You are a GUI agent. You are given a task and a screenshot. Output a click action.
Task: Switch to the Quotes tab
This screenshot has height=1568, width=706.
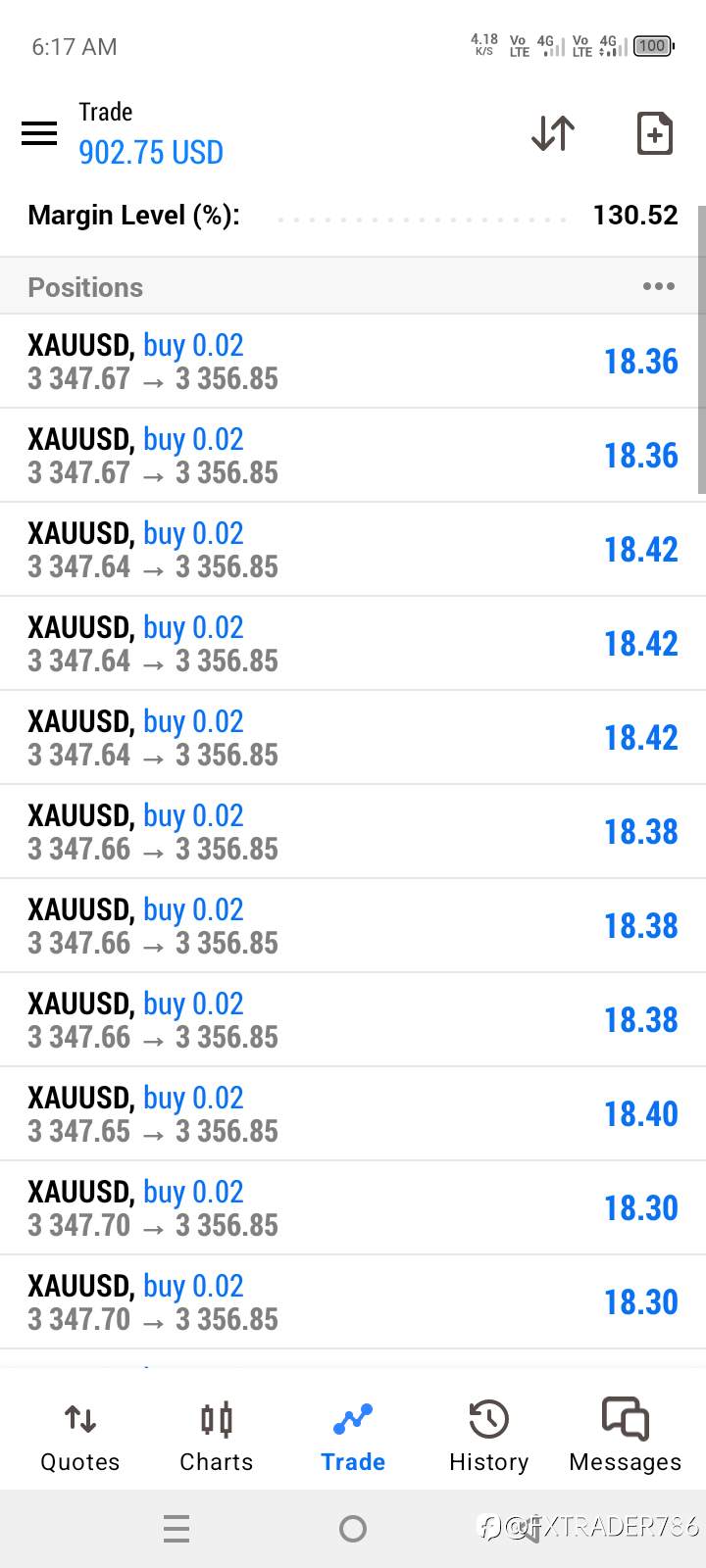click(79, 1438)
